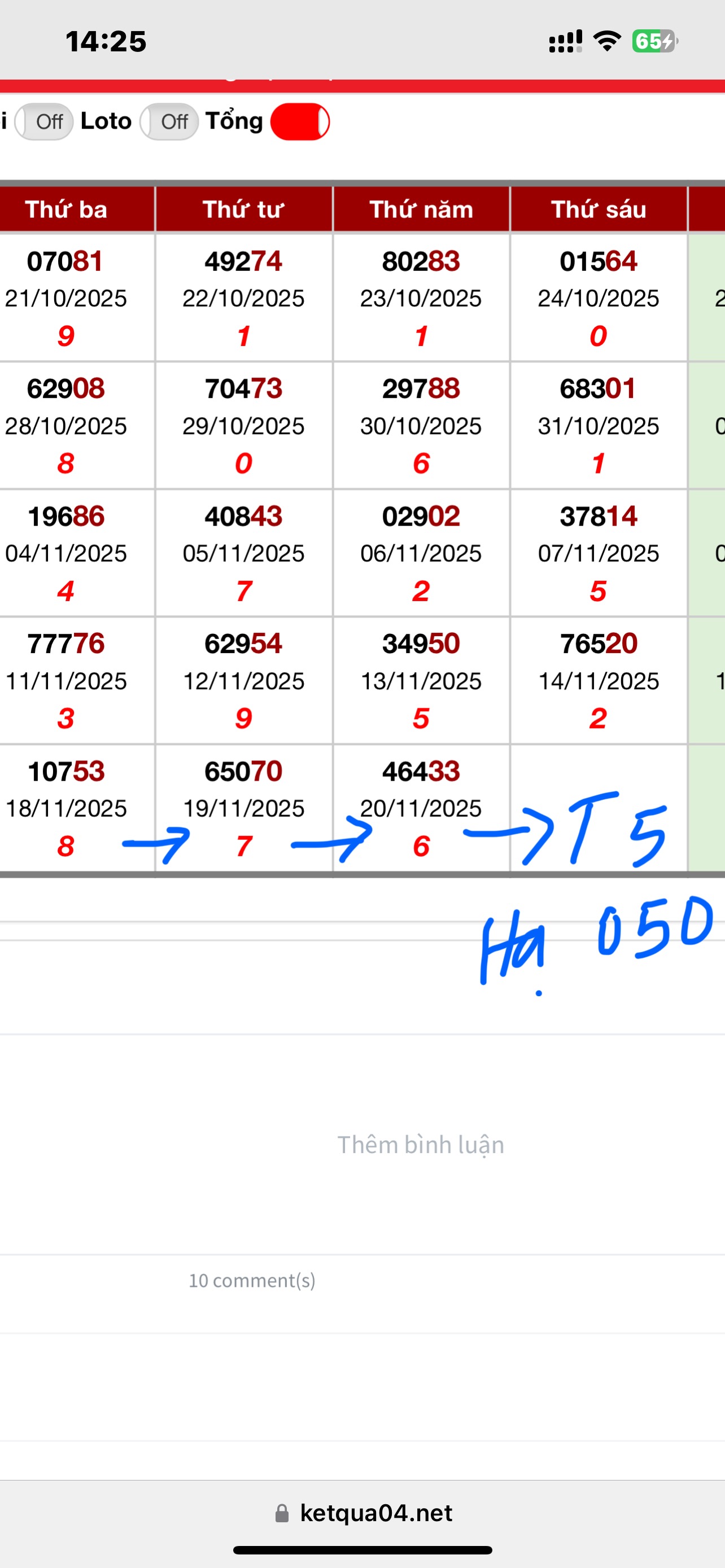The image size is (725, 1568).
Task: Open the ketqua04.net address bar
Action: 363,1513
